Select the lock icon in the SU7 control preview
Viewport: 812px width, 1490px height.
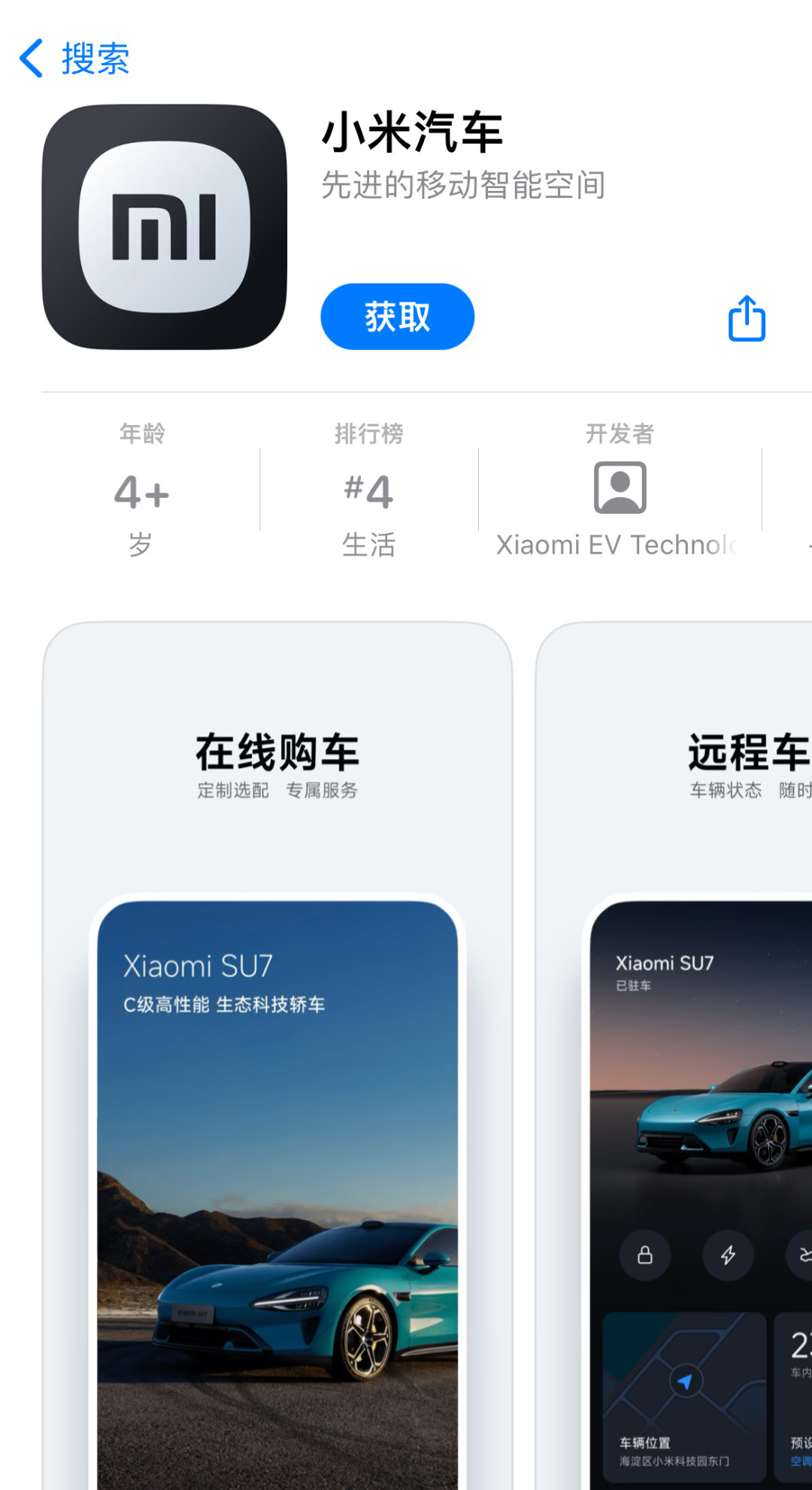pyautogui.click(x=645, y=1255)
